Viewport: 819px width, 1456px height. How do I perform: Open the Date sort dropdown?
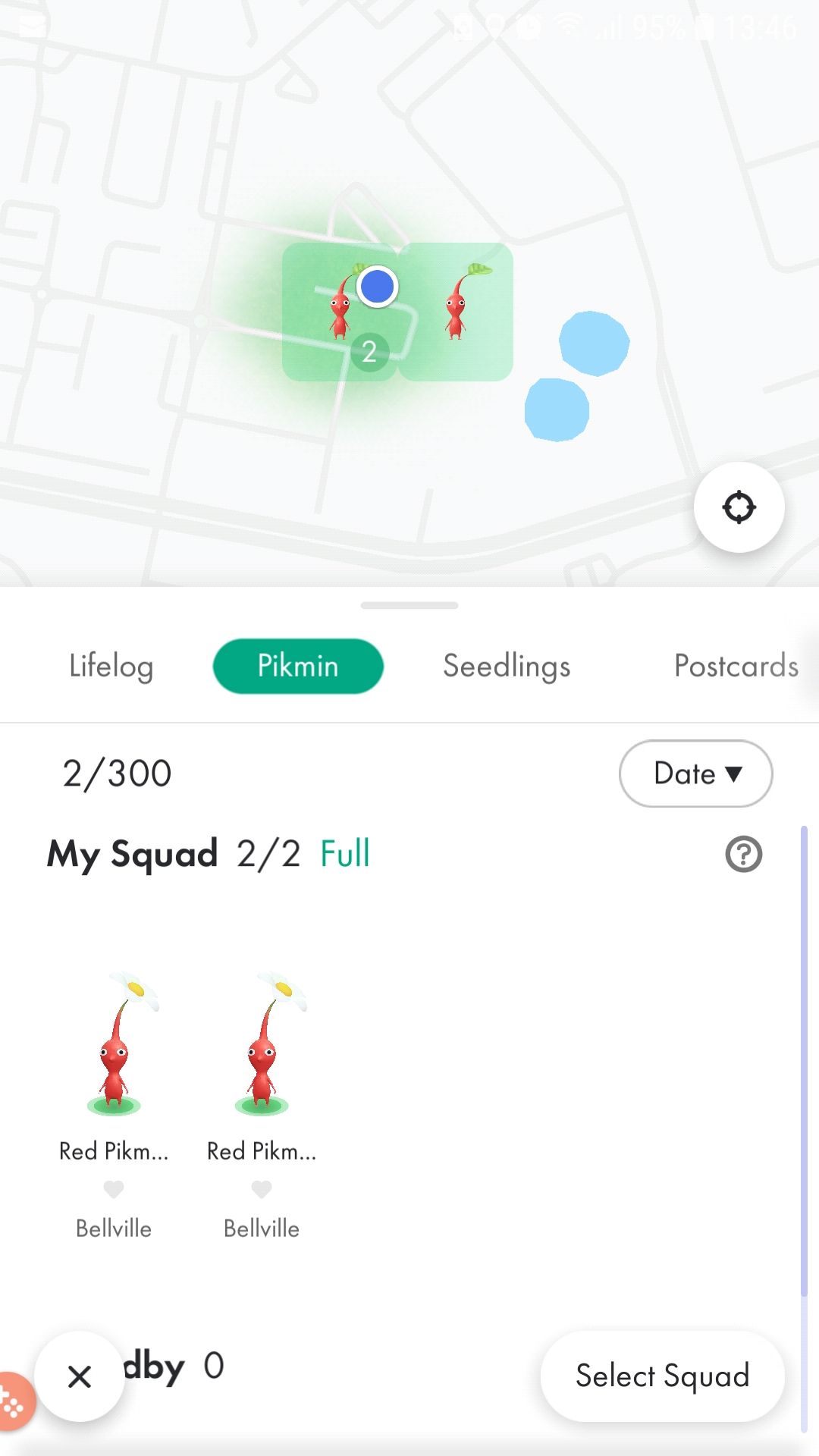(x=695, y=773)
